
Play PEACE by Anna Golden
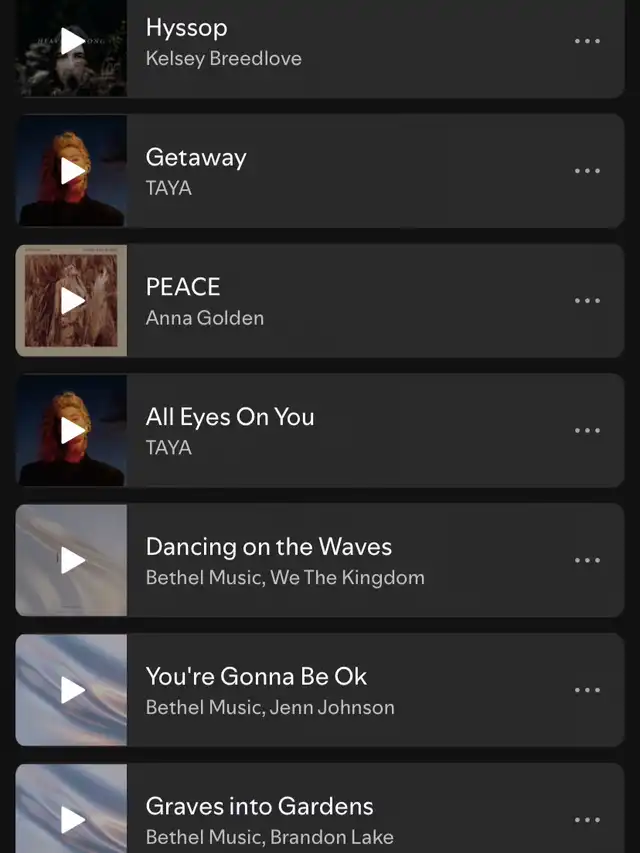pos(72,301)
